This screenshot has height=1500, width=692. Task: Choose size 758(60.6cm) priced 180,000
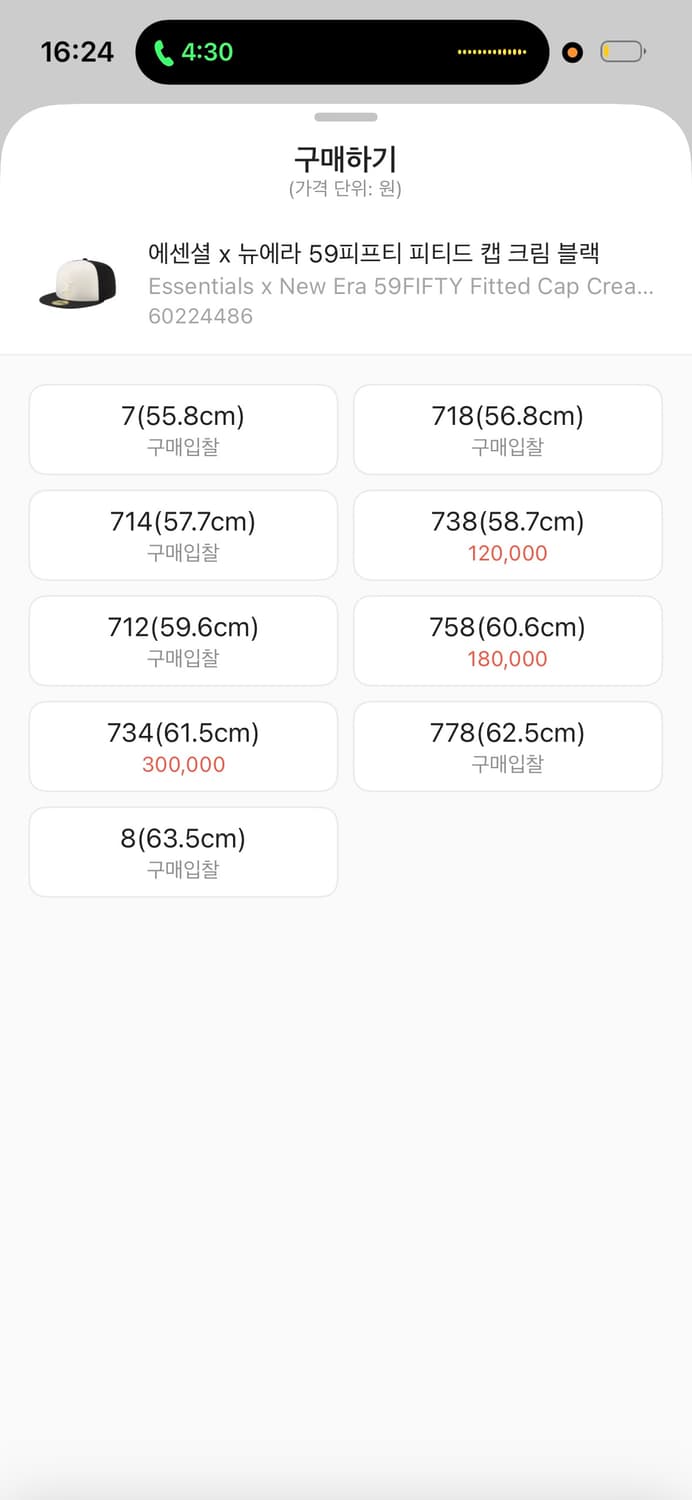point(508,641)
